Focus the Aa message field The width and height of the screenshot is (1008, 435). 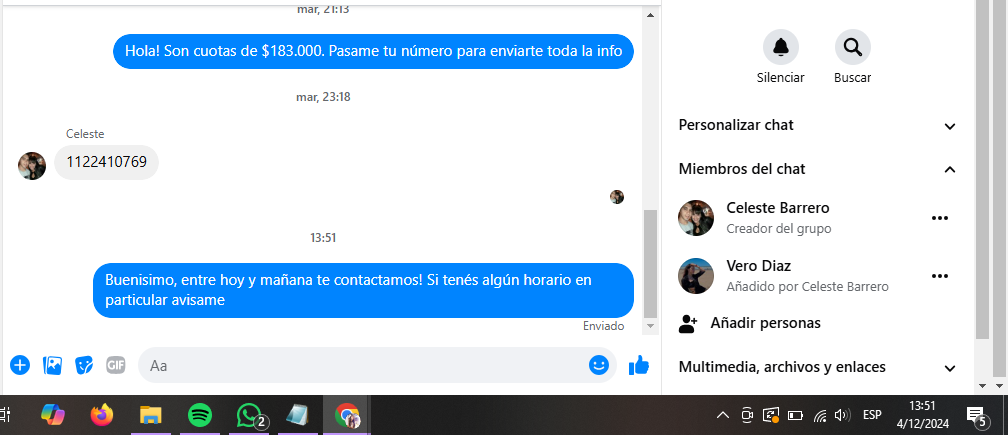tap(360, 366)
